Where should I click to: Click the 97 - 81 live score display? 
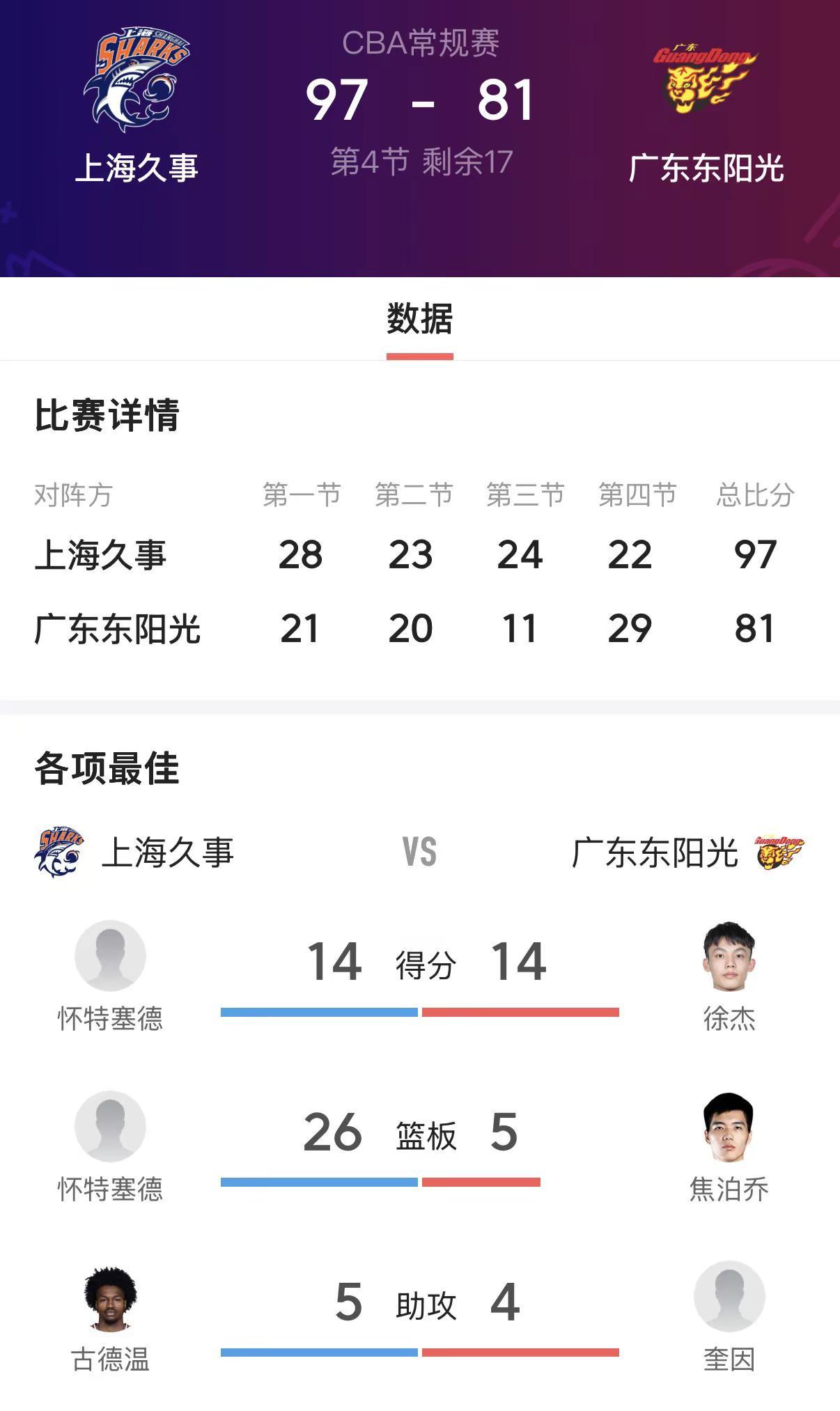tap(419, 101)
